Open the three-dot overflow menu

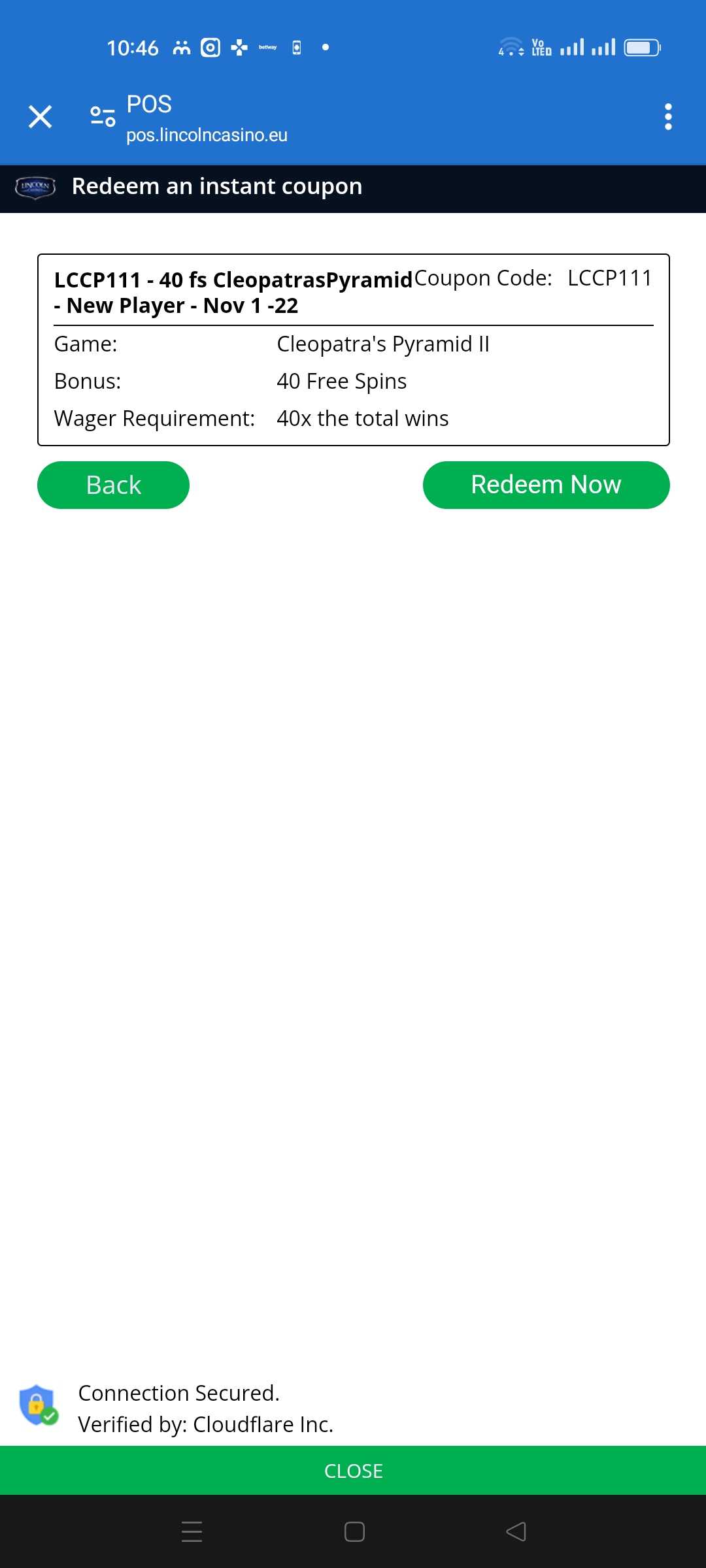pyautogui.click(x=667, y=117)
